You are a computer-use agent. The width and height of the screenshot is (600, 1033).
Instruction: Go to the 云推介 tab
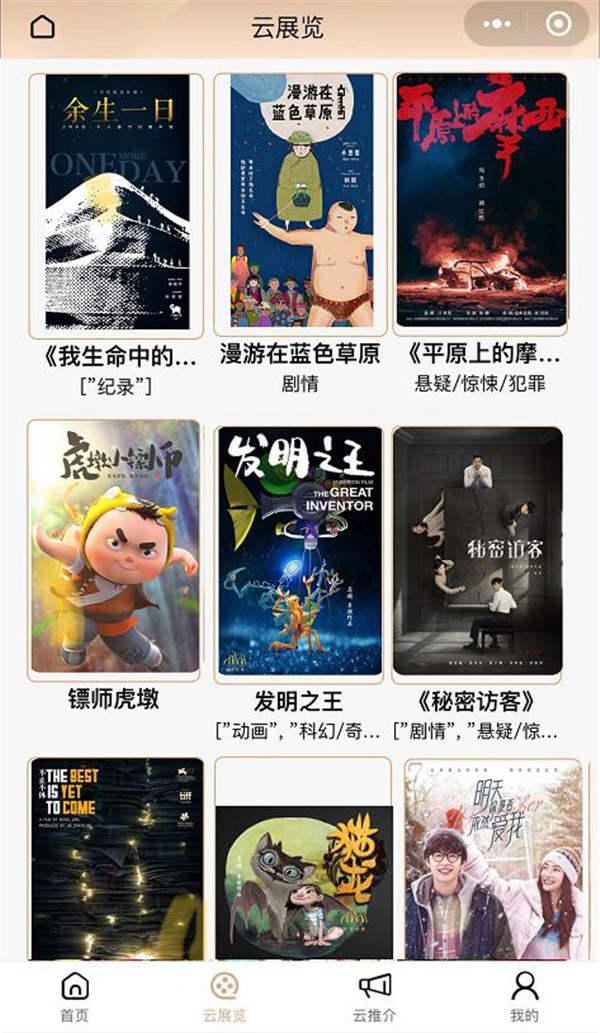(374, 997)
